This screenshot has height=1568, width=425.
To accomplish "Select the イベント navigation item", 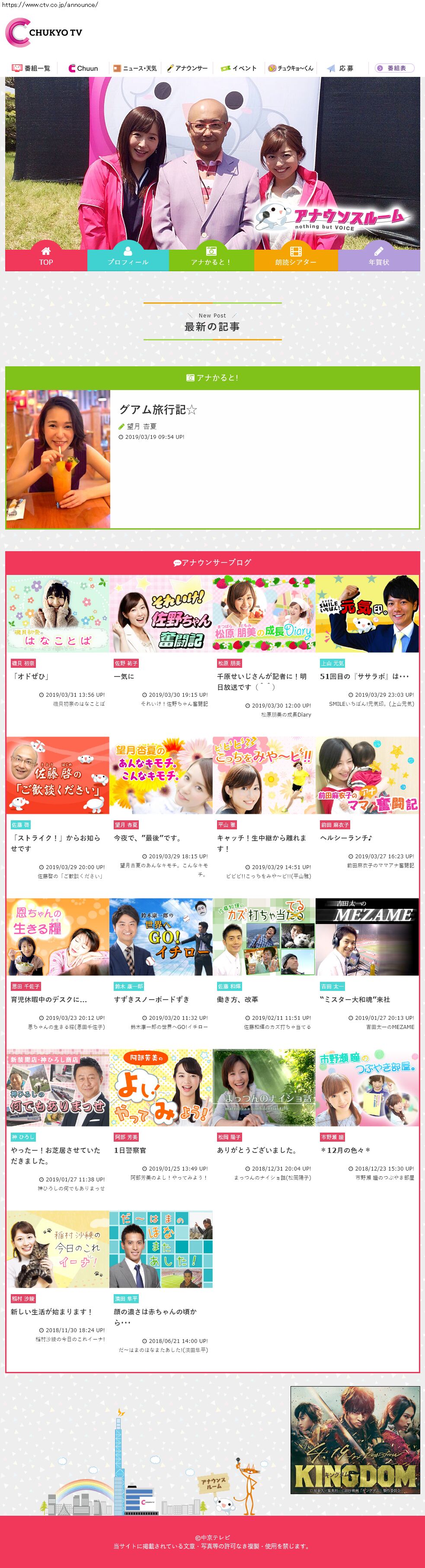I will tap(239, 68).
